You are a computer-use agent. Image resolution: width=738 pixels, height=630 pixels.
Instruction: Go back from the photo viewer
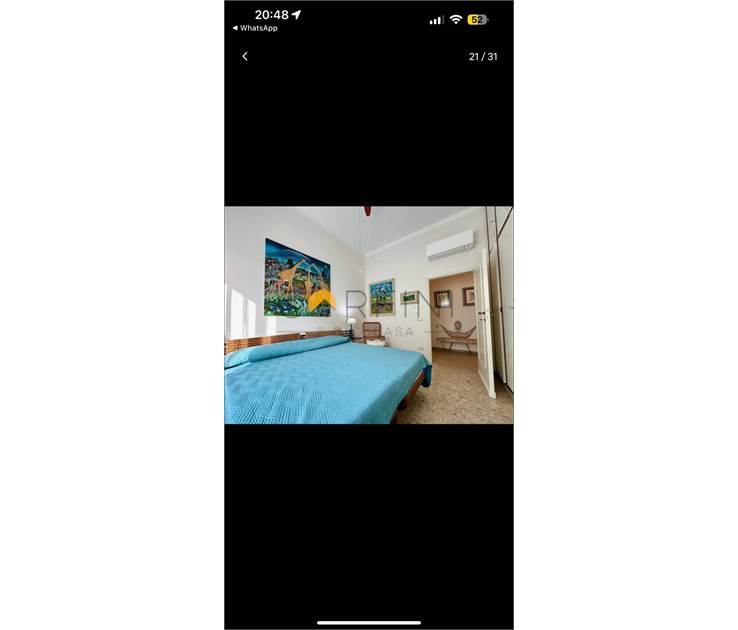tap(245, 56)
